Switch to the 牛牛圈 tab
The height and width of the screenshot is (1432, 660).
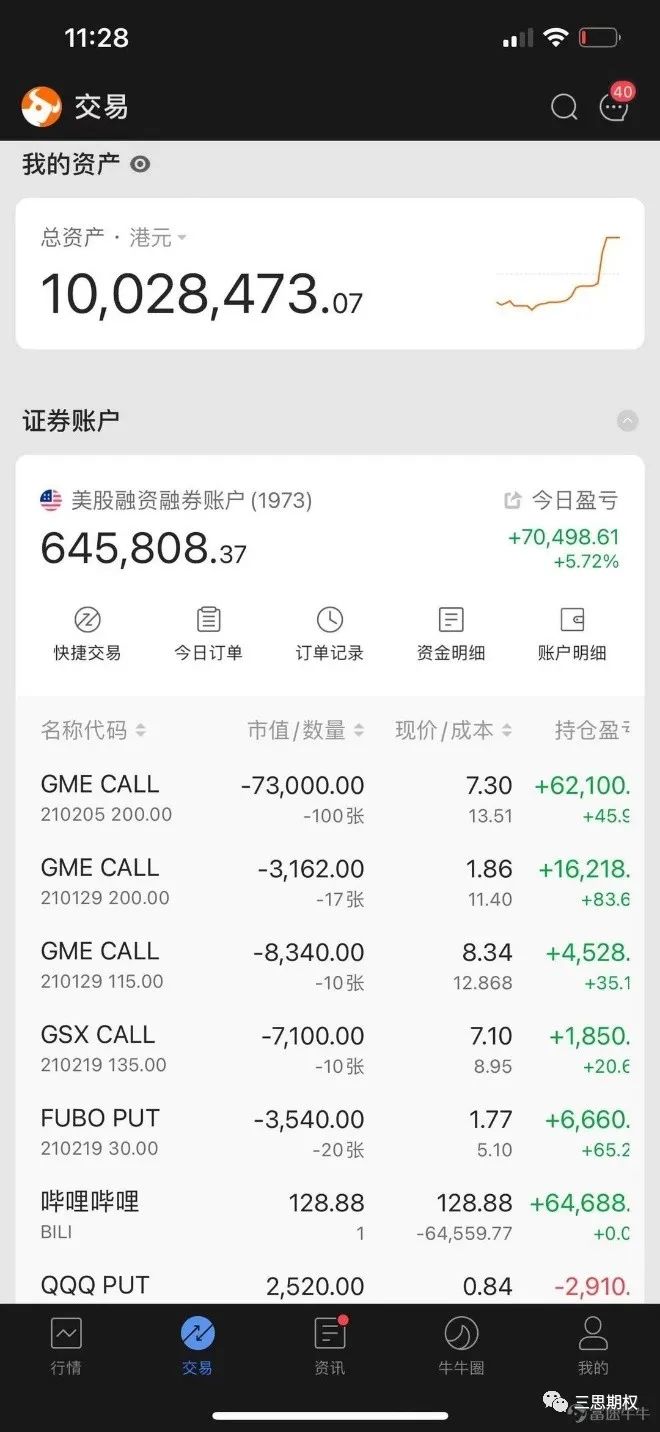461,1346
